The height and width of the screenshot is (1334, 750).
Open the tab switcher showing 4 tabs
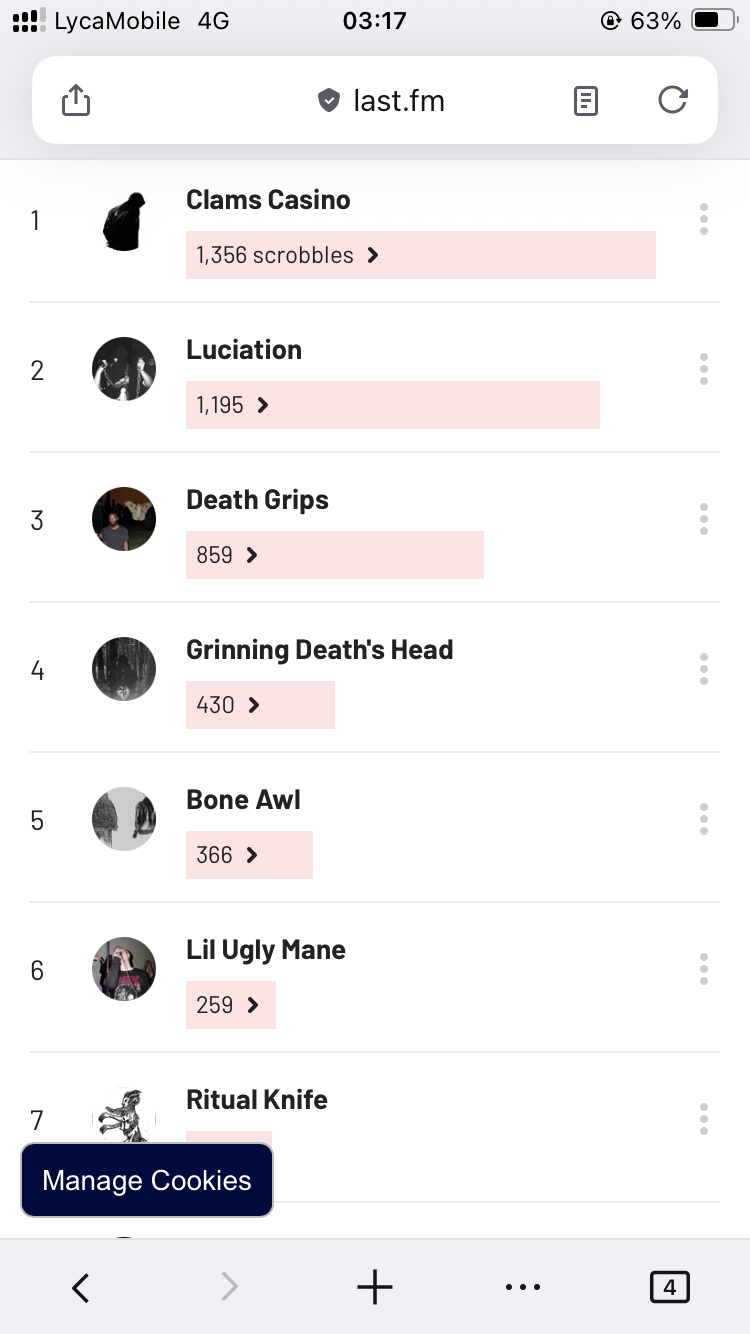669,1287
